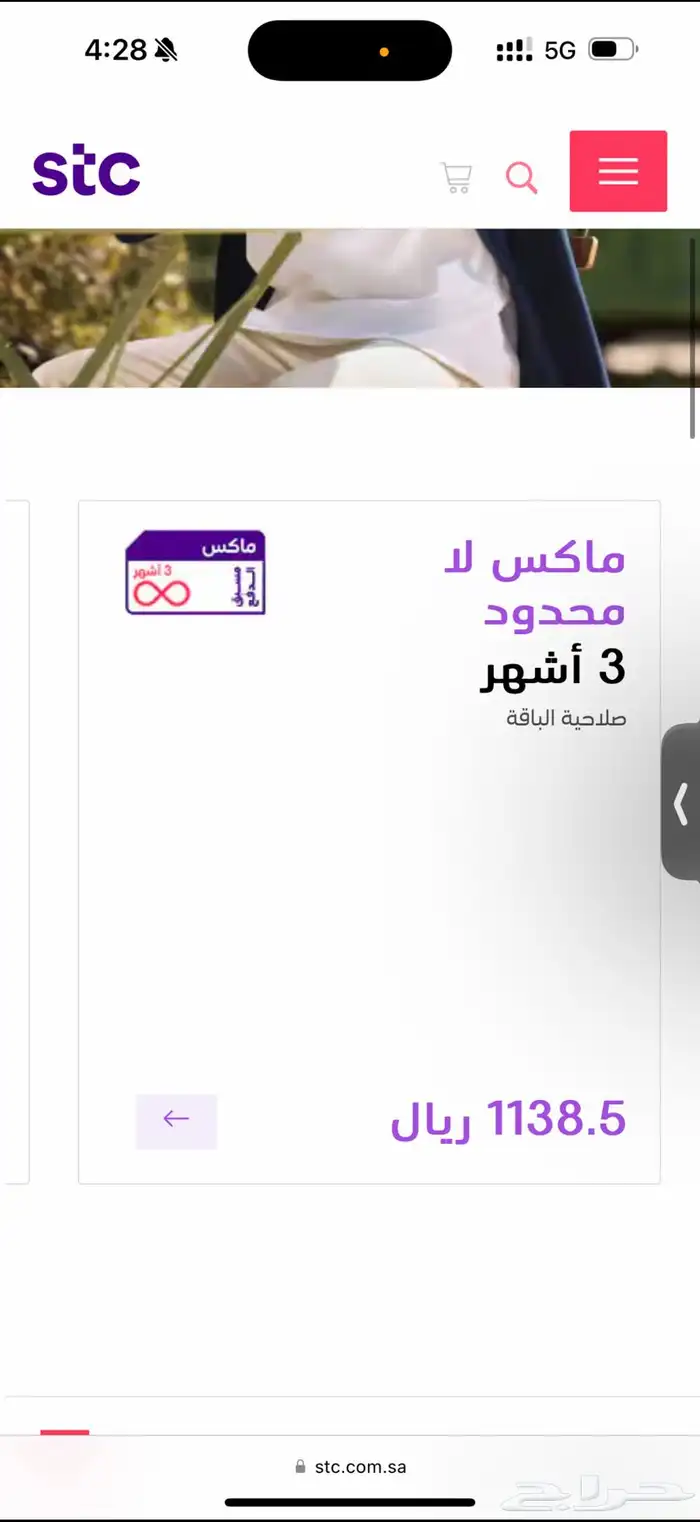Open the search magnifier icon
Viewport: 700px width, 1522px height.
coord(521,178)
